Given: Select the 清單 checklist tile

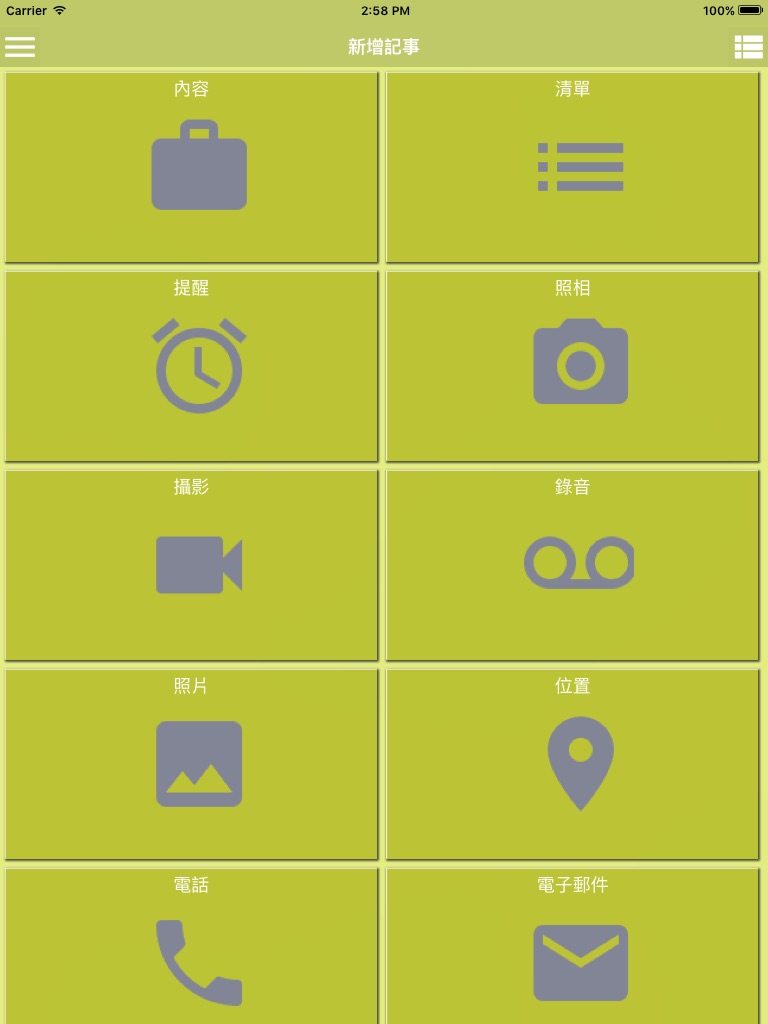Looking at the screenshot, I should 572,167.
